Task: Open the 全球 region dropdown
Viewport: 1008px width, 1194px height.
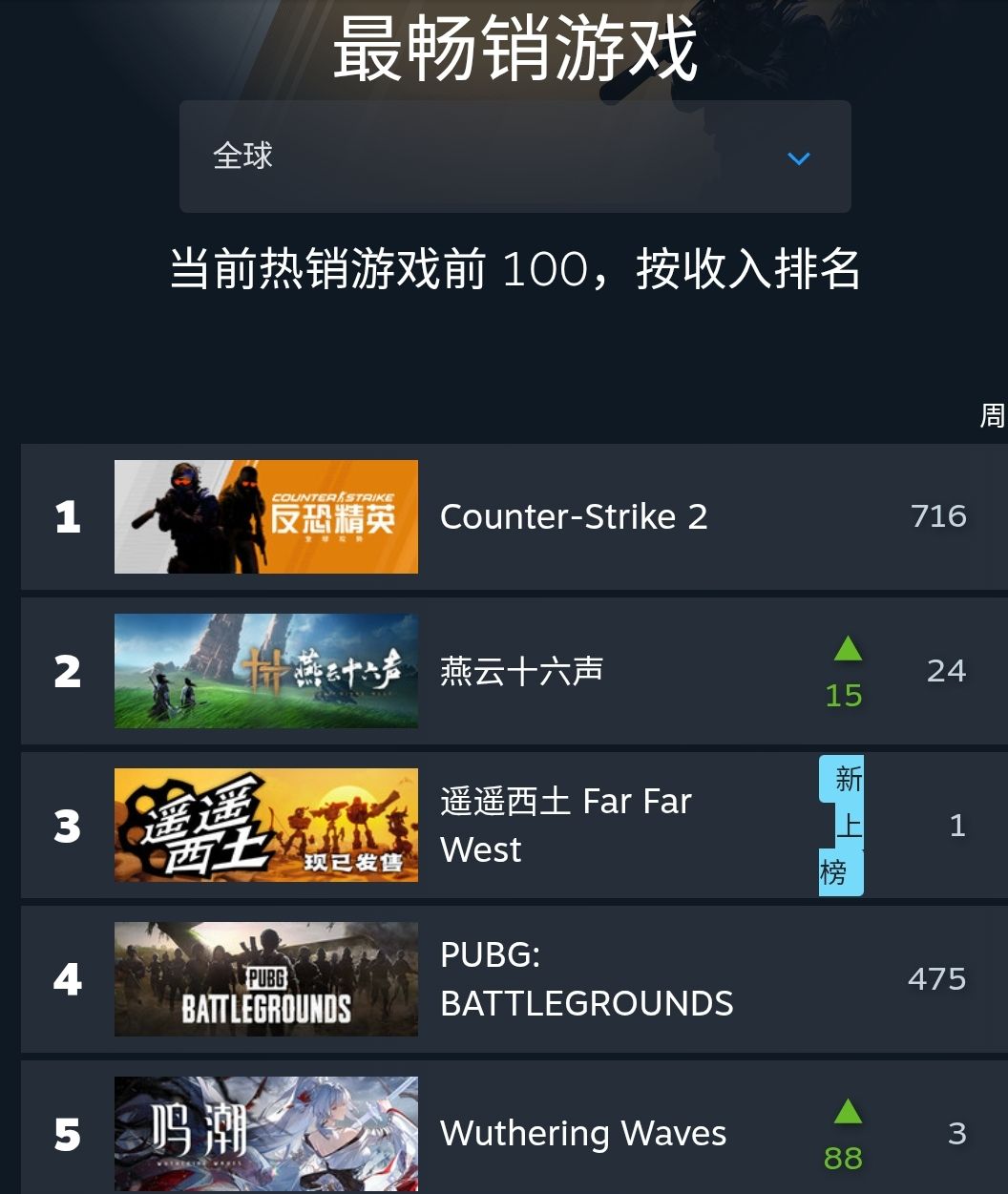Action: (514, 157)
